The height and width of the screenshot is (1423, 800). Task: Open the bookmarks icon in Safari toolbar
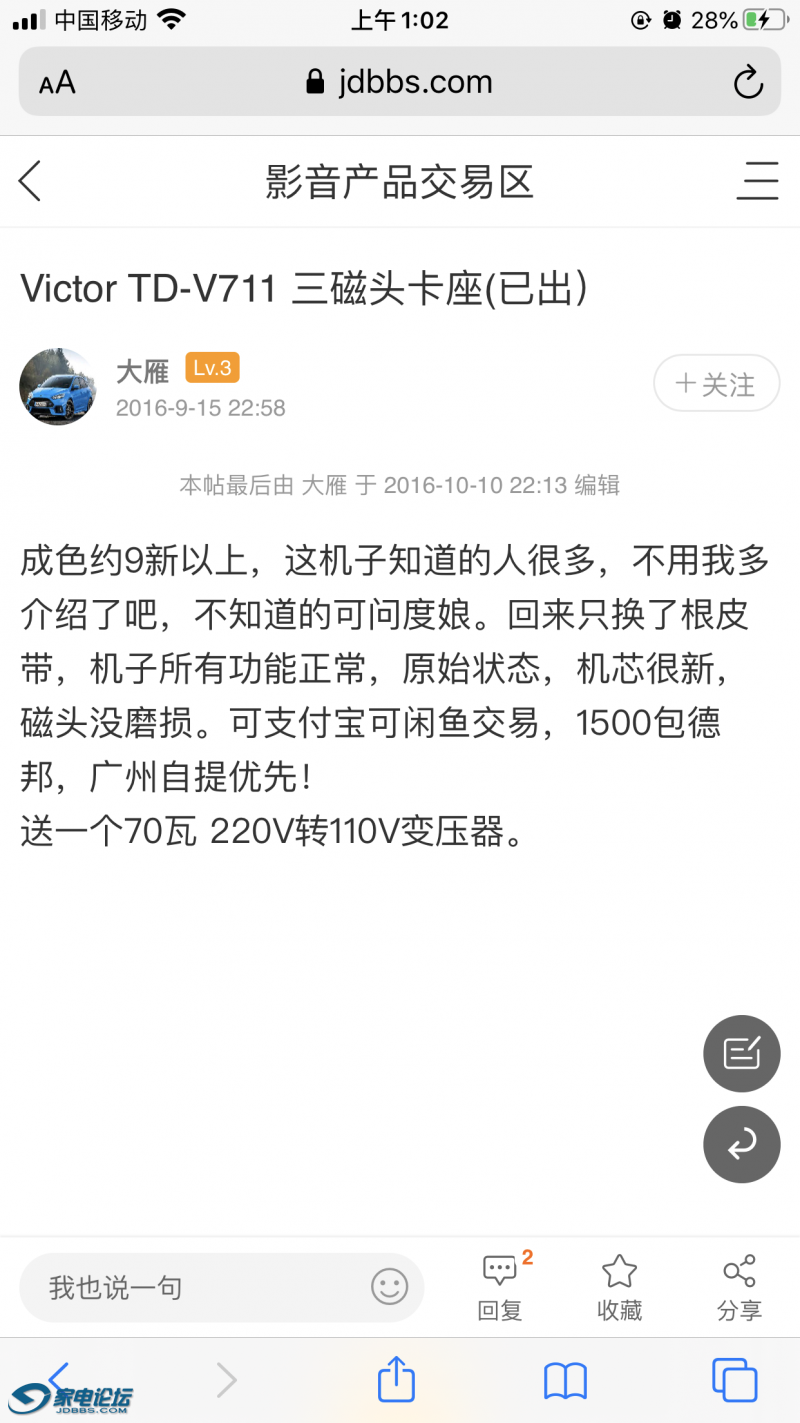pyautogui.click(x=566, y=1380)
